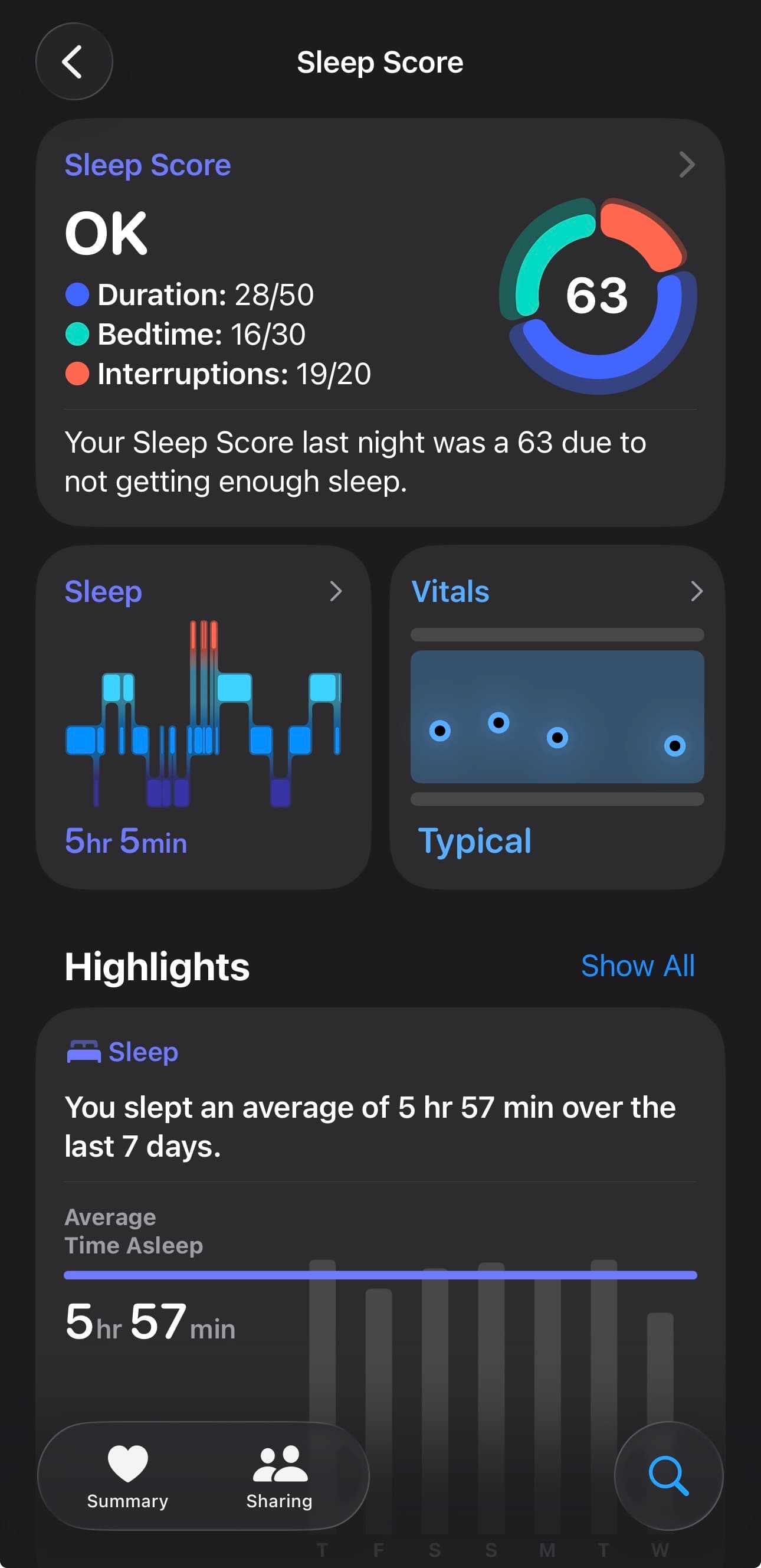Go back using the back arrow
This screenshot has height=1568, width=761.
coord(74,61)
